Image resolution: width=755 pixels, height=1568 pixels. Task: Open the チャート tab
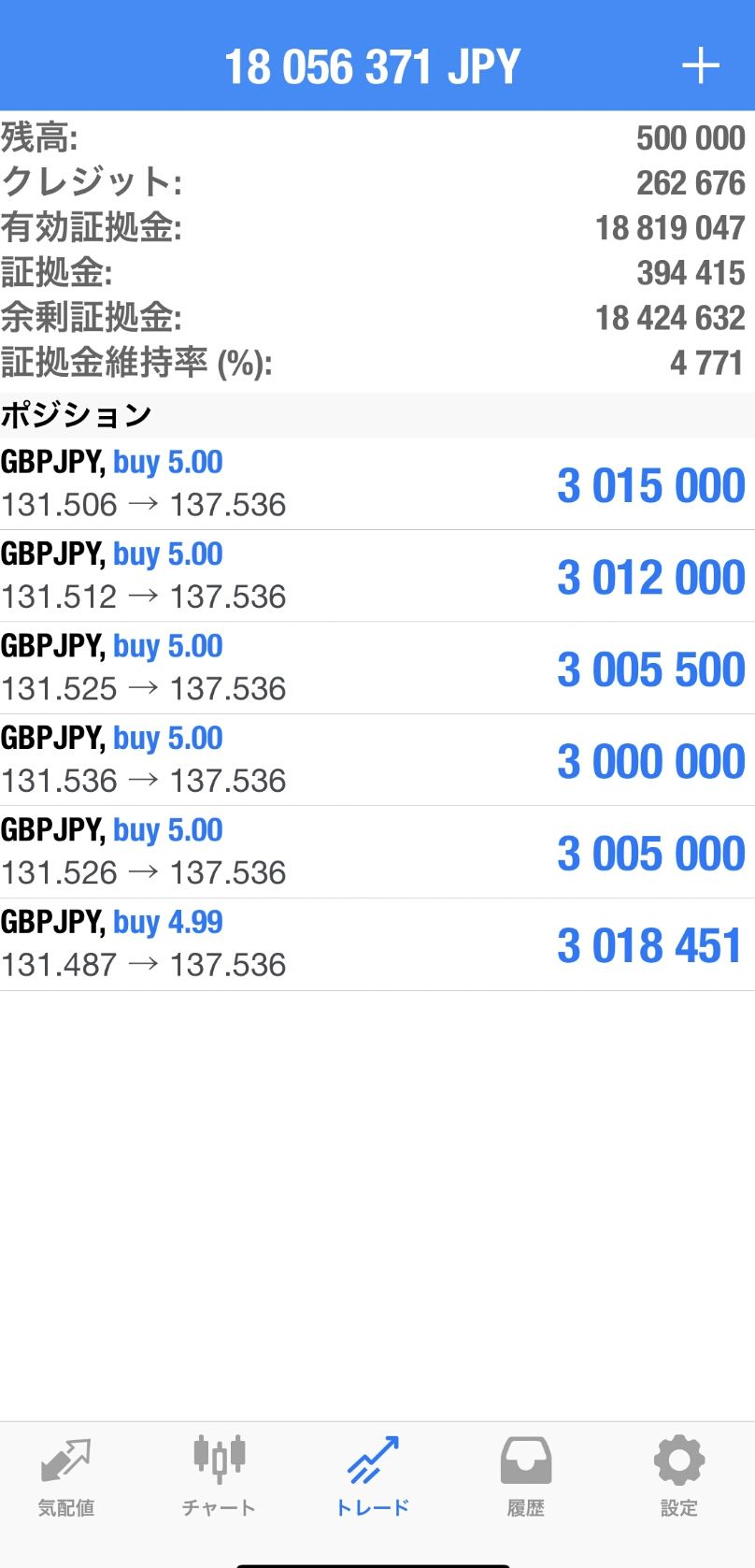click(219, 1476)
